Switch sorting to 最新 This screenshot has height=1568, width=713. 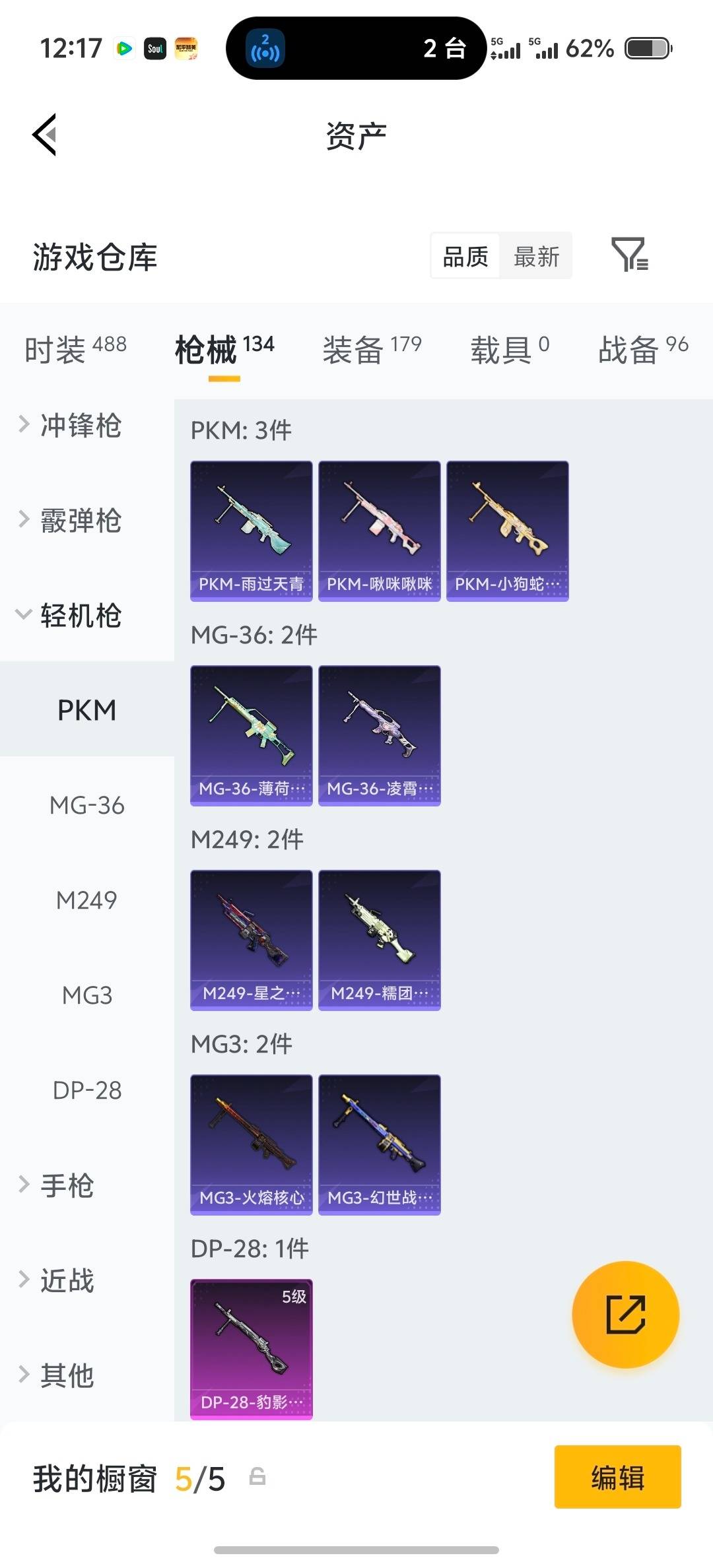[537, 256]
